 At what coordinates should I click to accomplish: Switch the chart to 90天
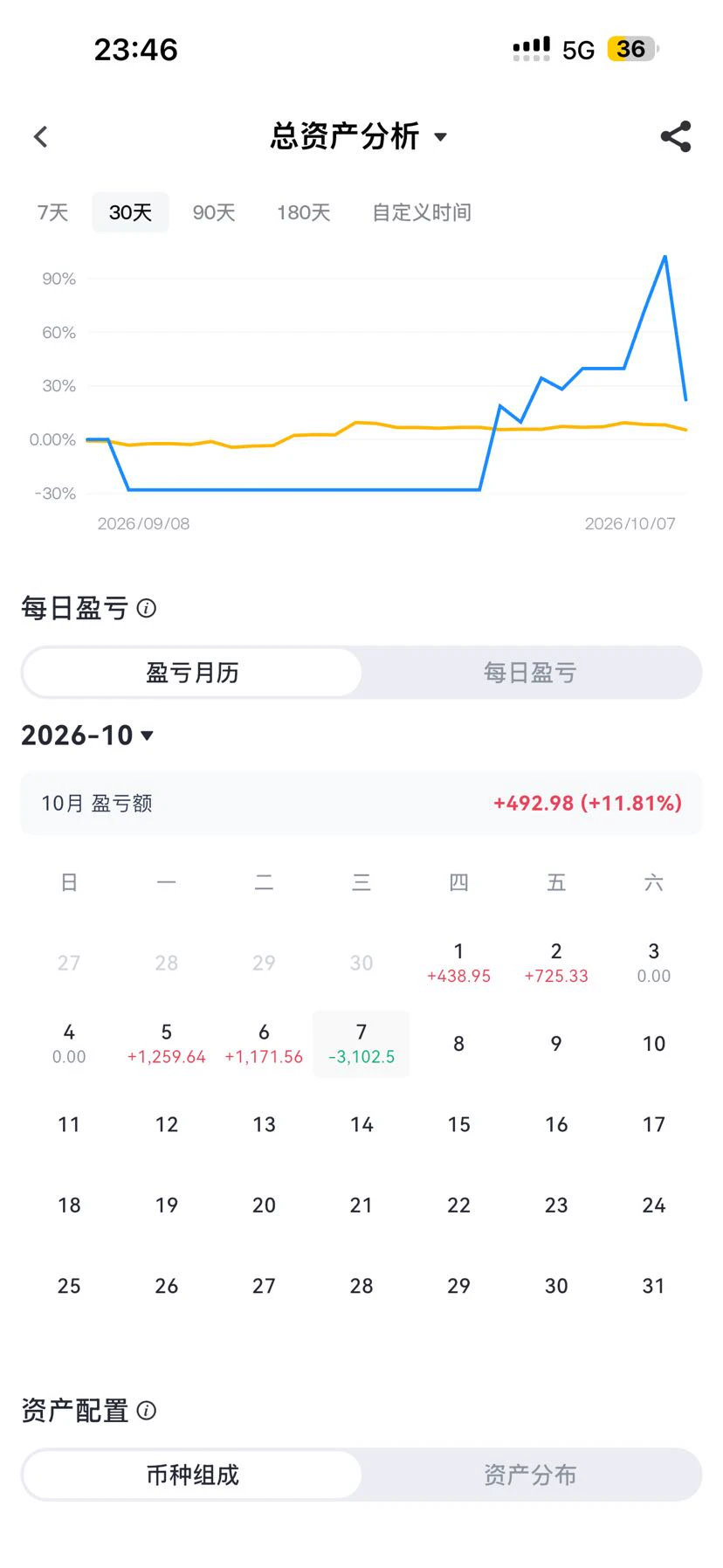(x=214, y=212)
